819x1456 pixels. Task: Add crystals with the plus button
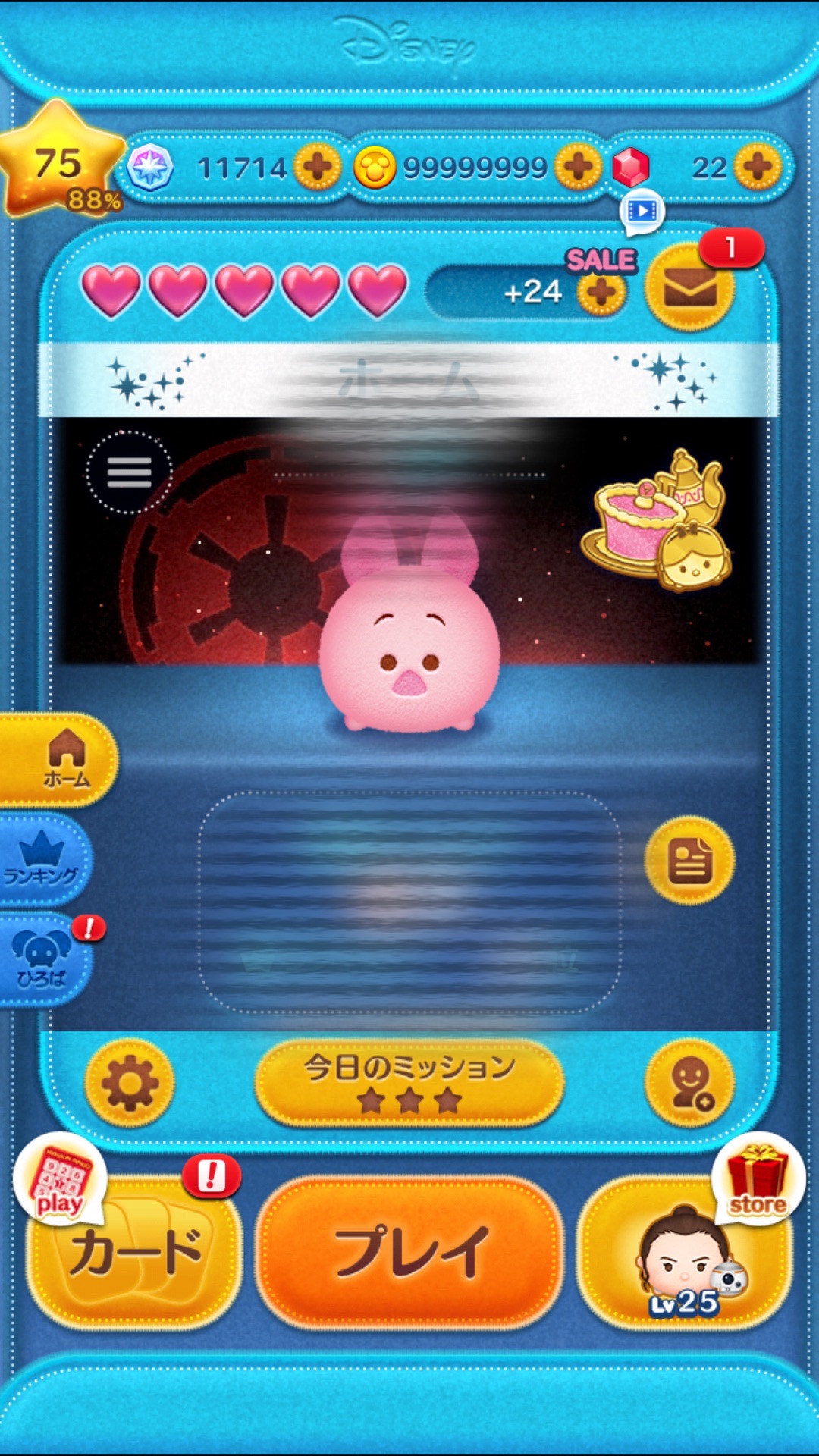[x=317, y=167]
